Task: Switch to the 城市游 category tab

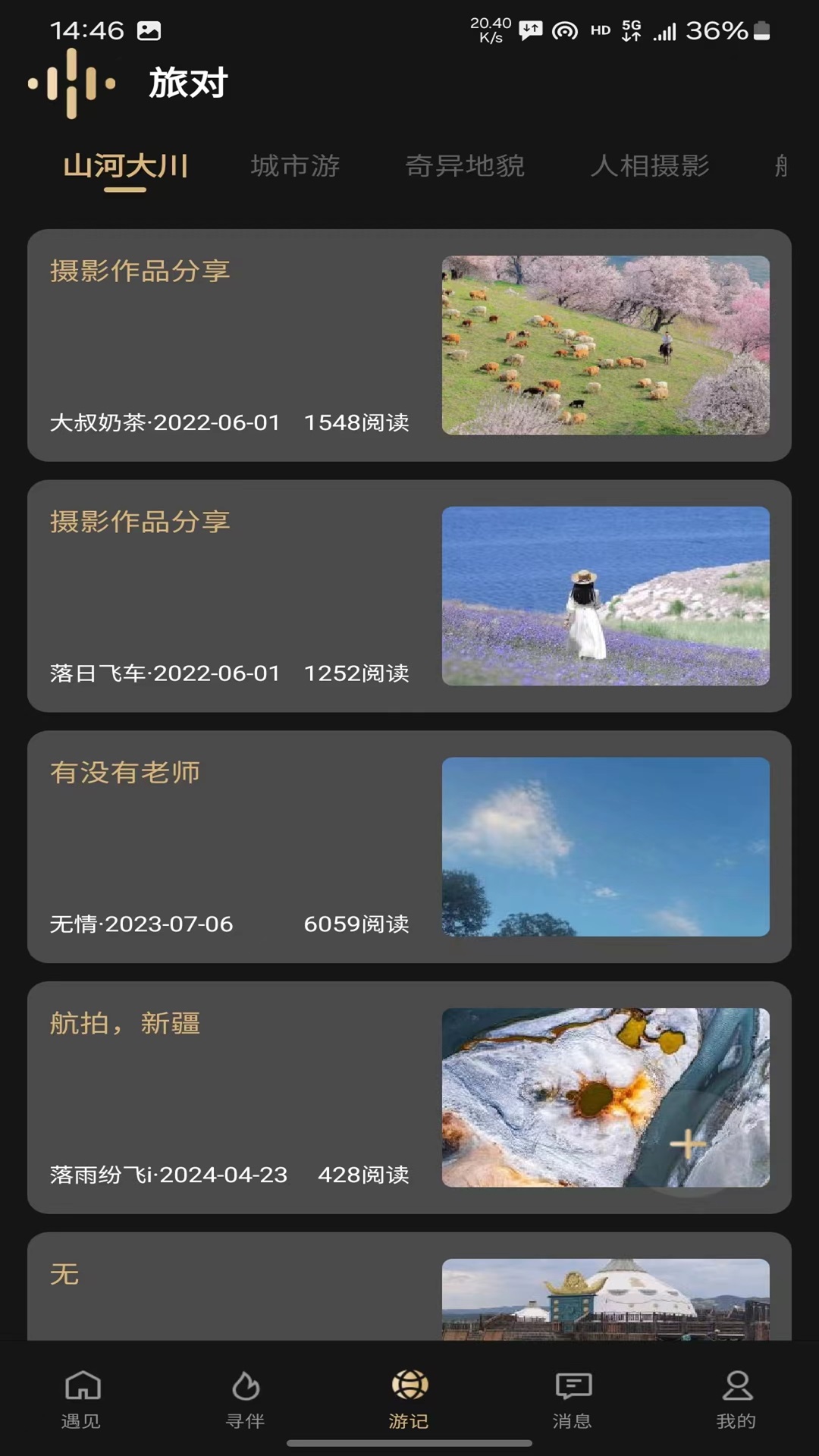Action: pyautogui.click(x=296, y=166)
